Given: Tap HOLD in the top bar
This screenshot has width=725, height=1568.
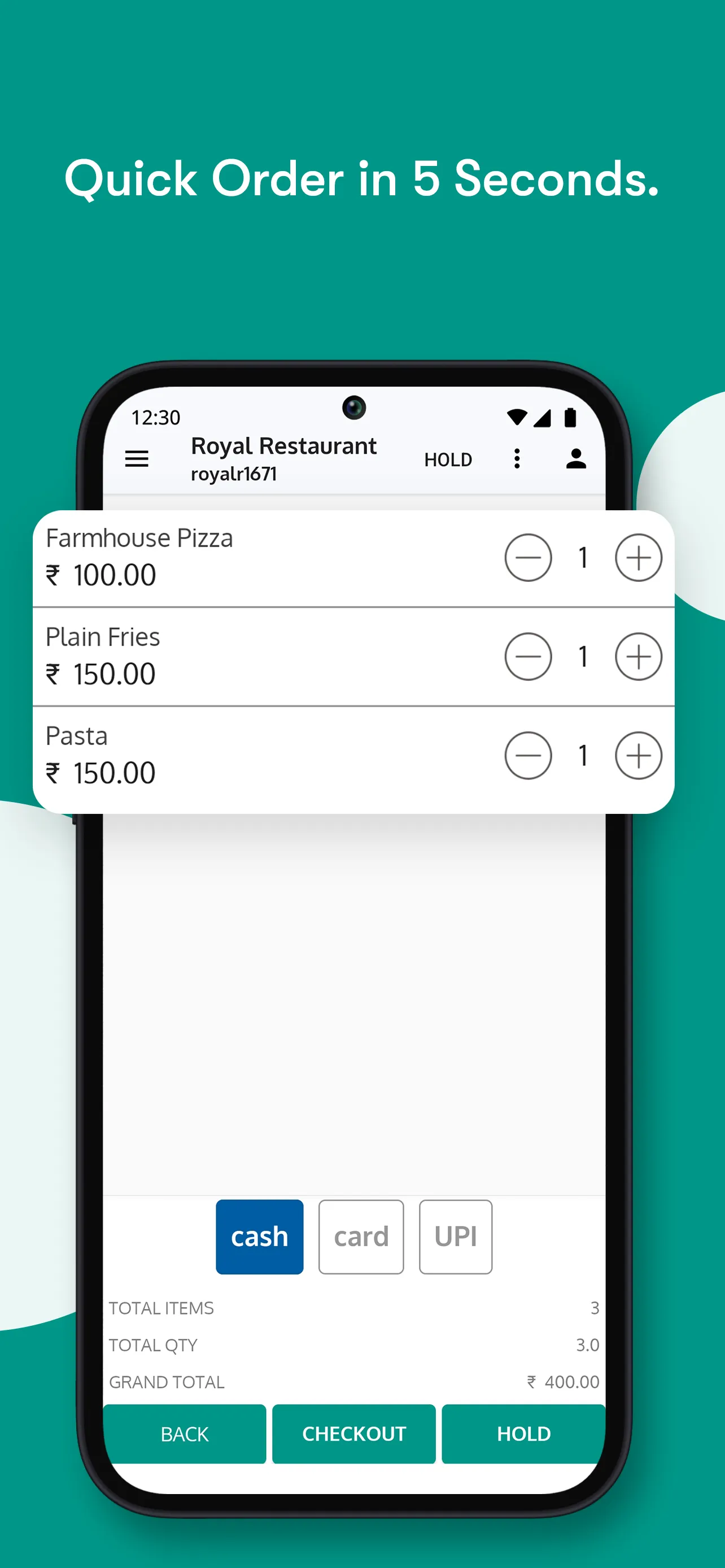Looking at the screenshot, I should click(x=447, y=459).
